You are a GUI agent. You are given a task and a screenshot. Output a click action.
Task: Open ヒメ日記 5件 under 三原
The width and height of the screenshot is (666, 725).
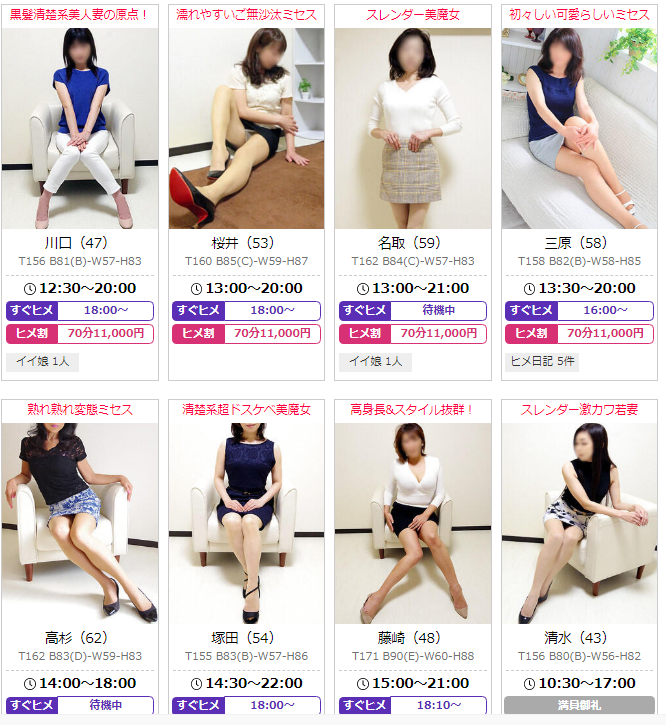coord(541,362)
